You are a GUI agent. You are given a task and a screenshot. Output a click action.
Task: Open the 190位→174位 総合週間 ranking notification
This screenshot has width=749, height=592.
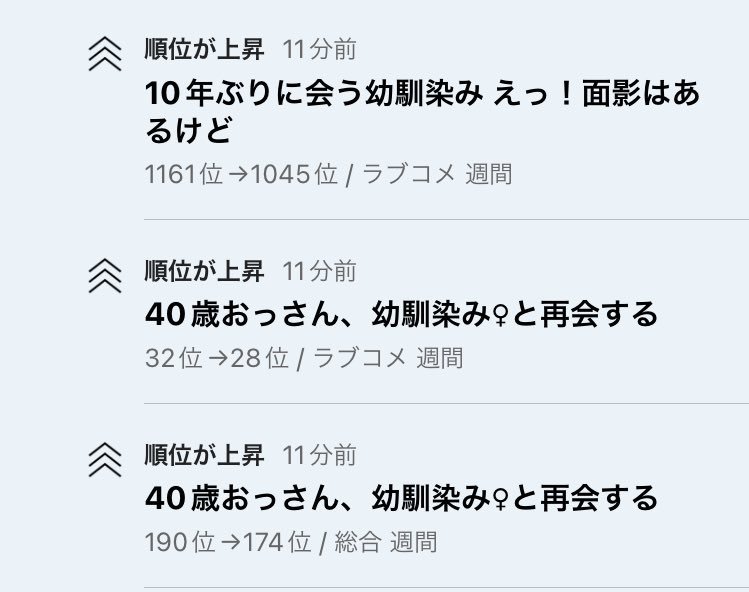click(x=402, y=497)
